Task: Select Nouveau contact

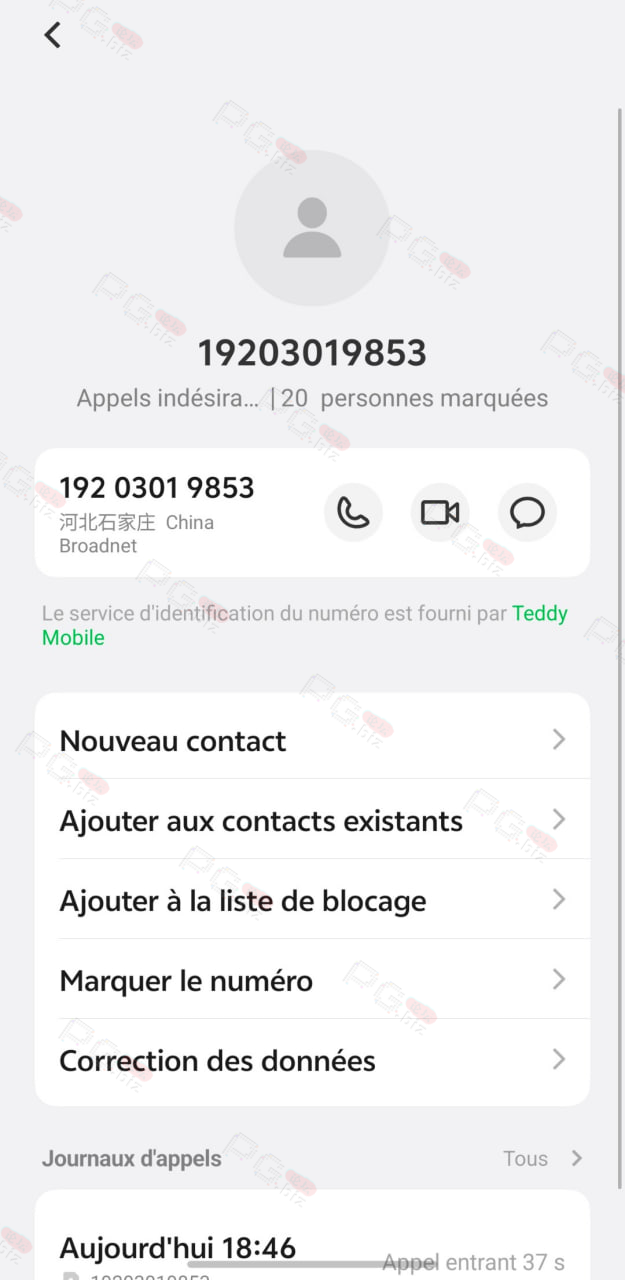Action: (312, 740)
